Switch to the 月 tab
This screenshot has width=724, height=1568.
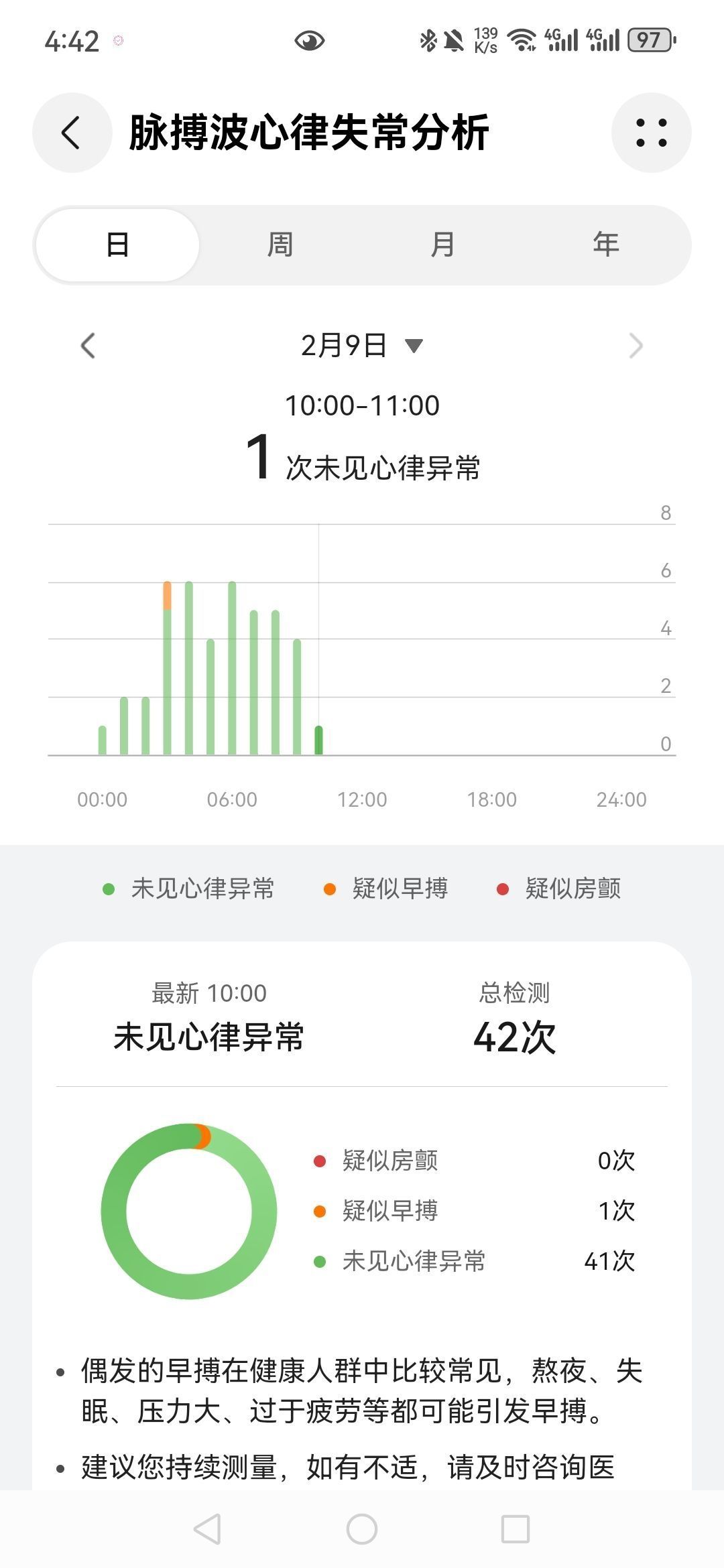(442, 245)
